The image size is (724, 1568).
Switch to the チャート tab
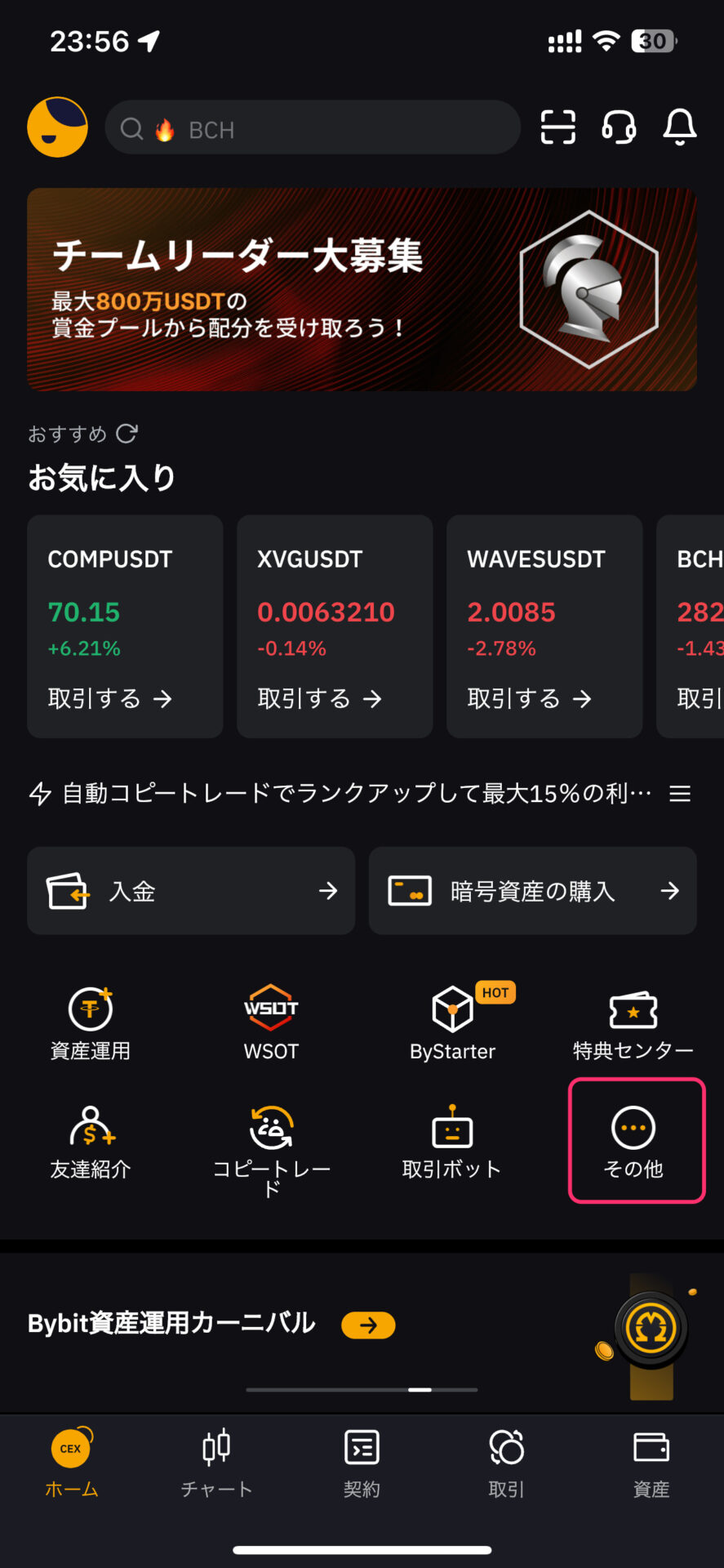[216, 1464]
